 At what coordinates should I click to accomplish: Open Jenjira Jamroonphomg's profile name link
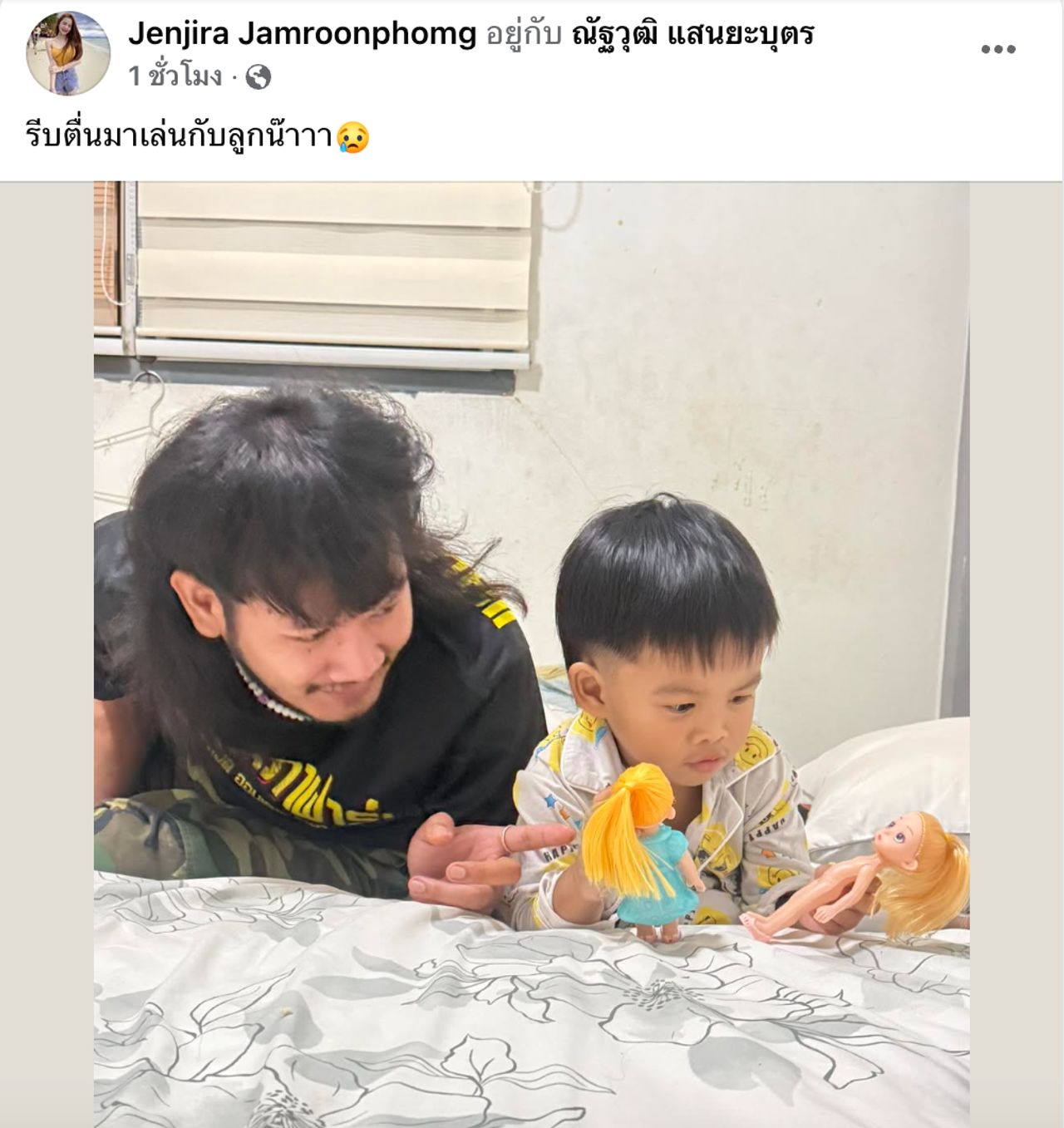coord(302,34)
